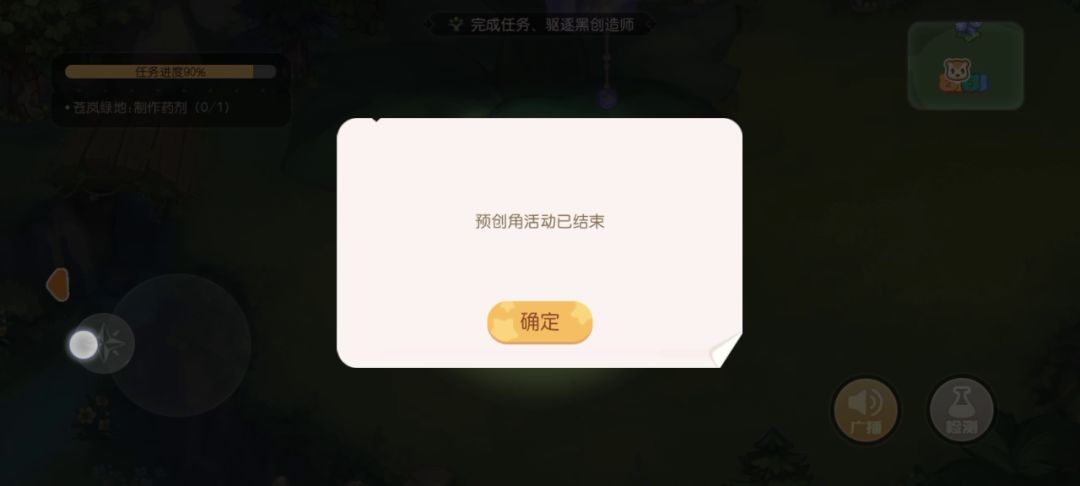This screenshot has width=1080, height=486.
Task: Confirm the dialog with the 确定 button
Action: click(540, 322)
